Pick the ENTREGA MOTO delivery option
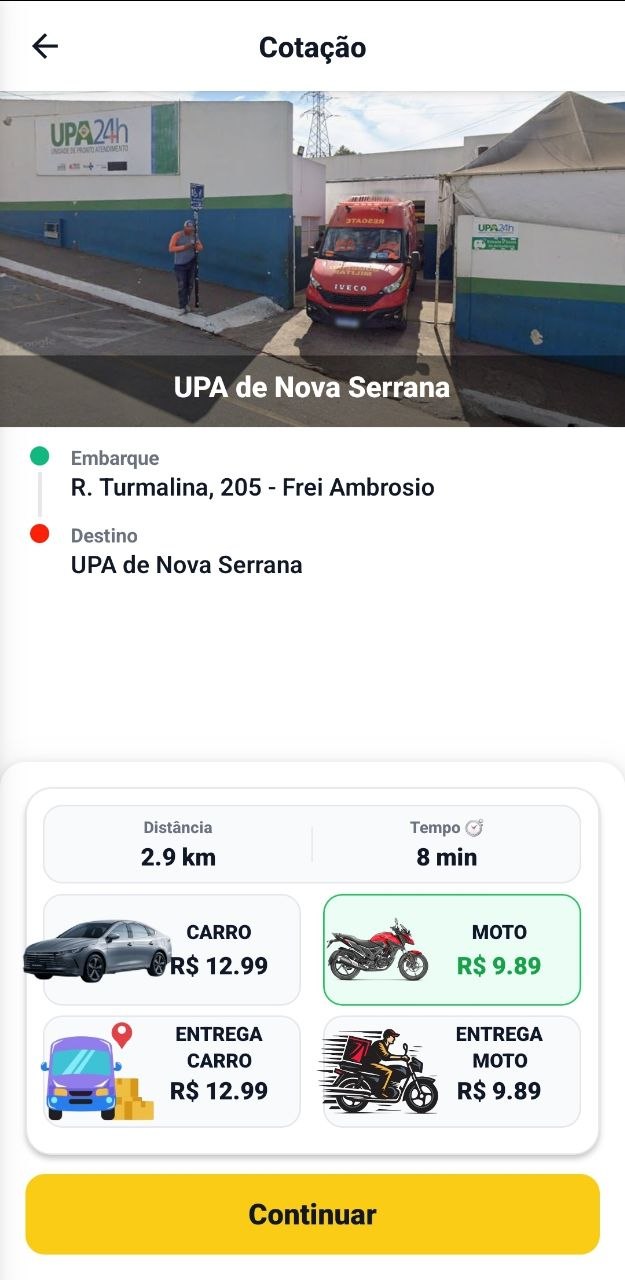The width and height of the screenshot is (625, 1280). 452,1071
